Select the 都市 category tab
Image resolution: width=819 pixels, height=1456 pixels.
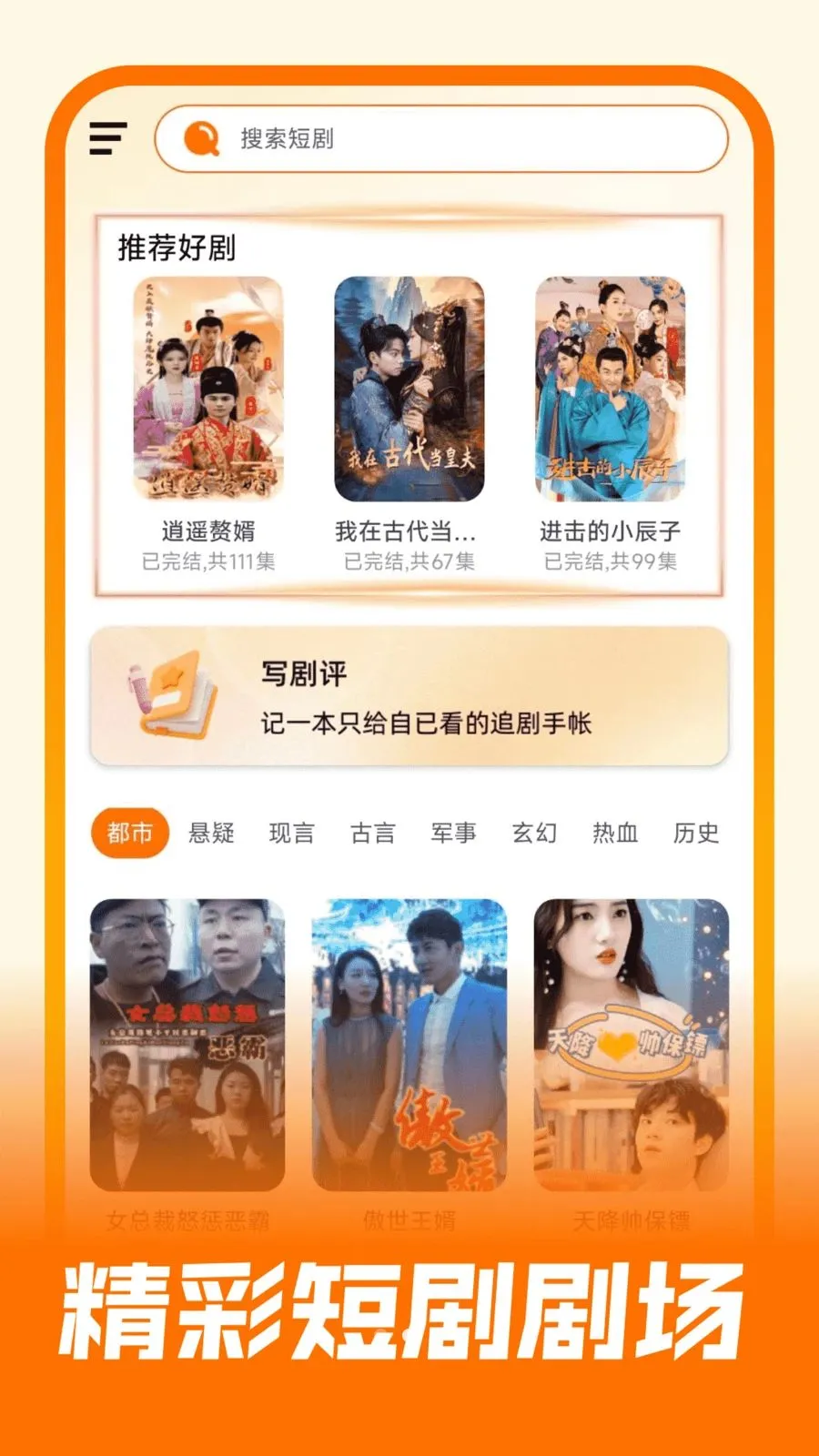(x=130, y=832)
